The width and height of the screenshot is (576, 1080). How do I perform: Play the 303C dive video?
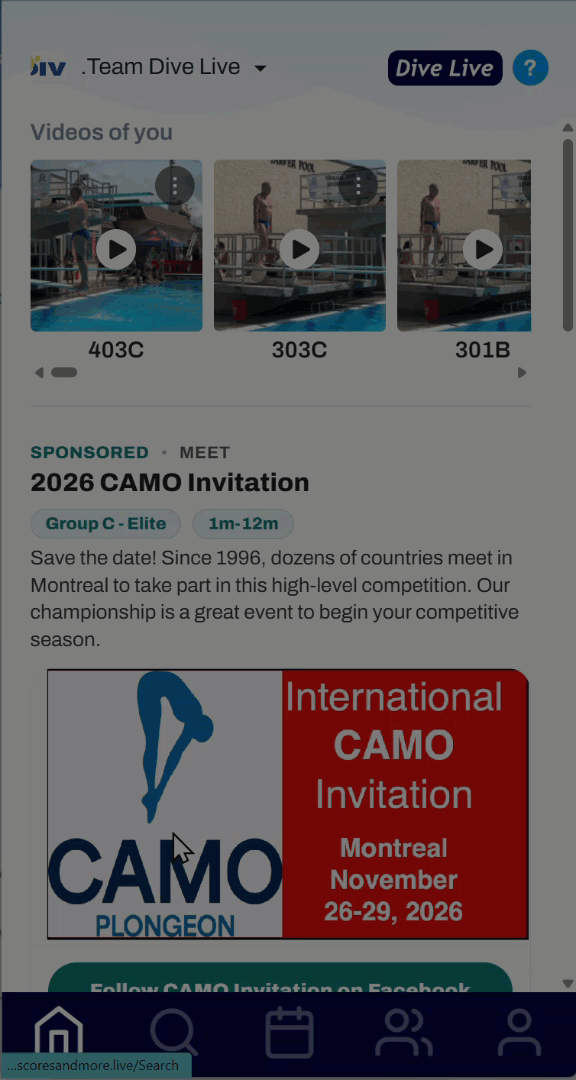coord(300,249)
